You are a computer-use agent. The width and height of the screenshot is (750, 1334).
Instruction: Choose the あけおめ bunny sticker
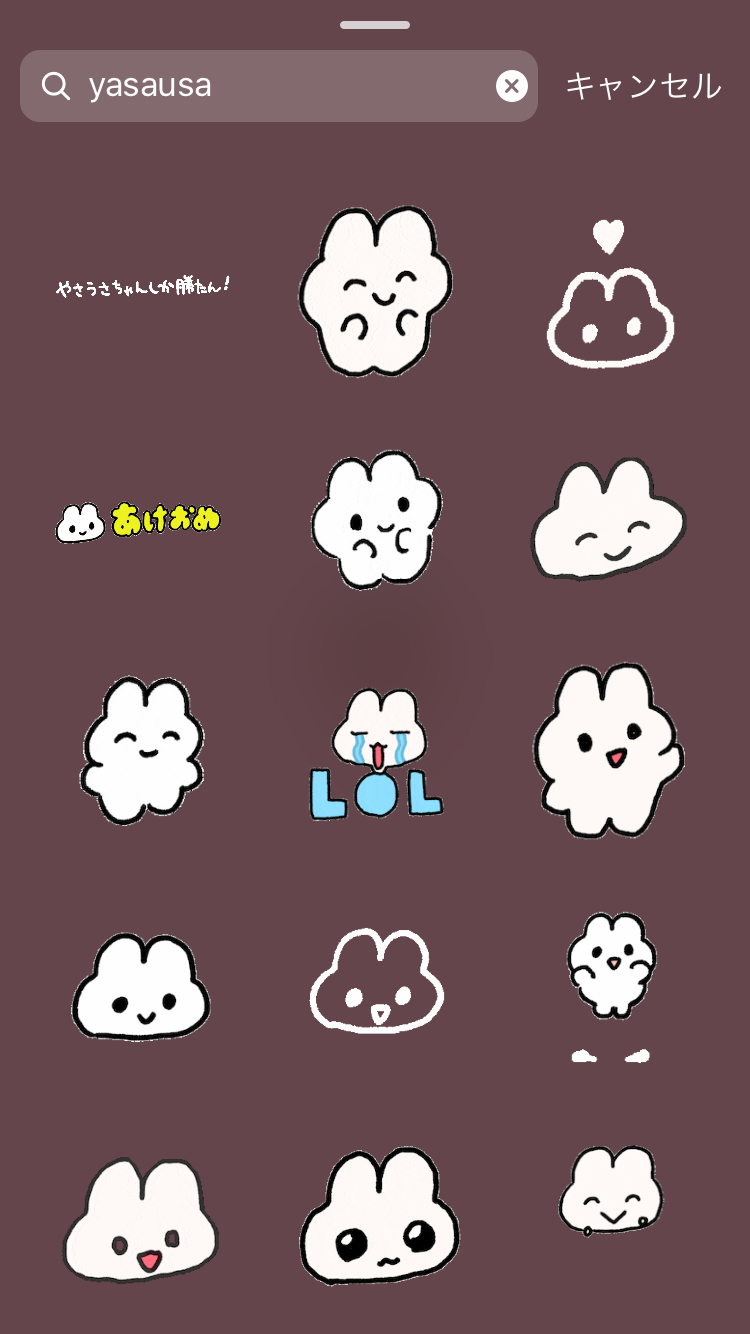point(138,520)
